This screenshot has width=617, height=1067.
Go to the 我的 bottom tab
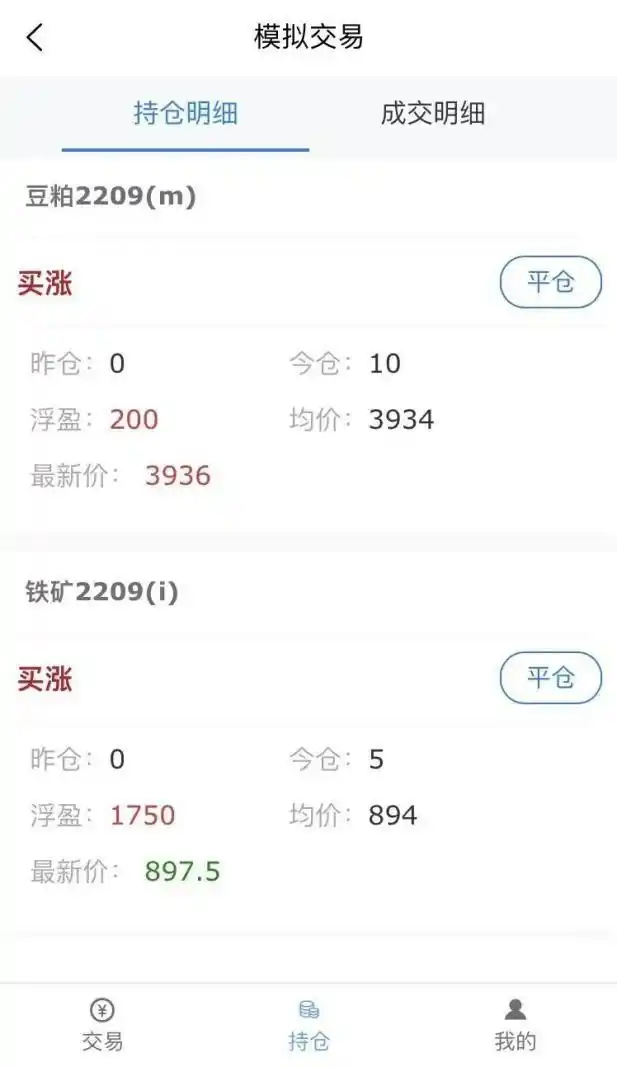point(515,1025)
